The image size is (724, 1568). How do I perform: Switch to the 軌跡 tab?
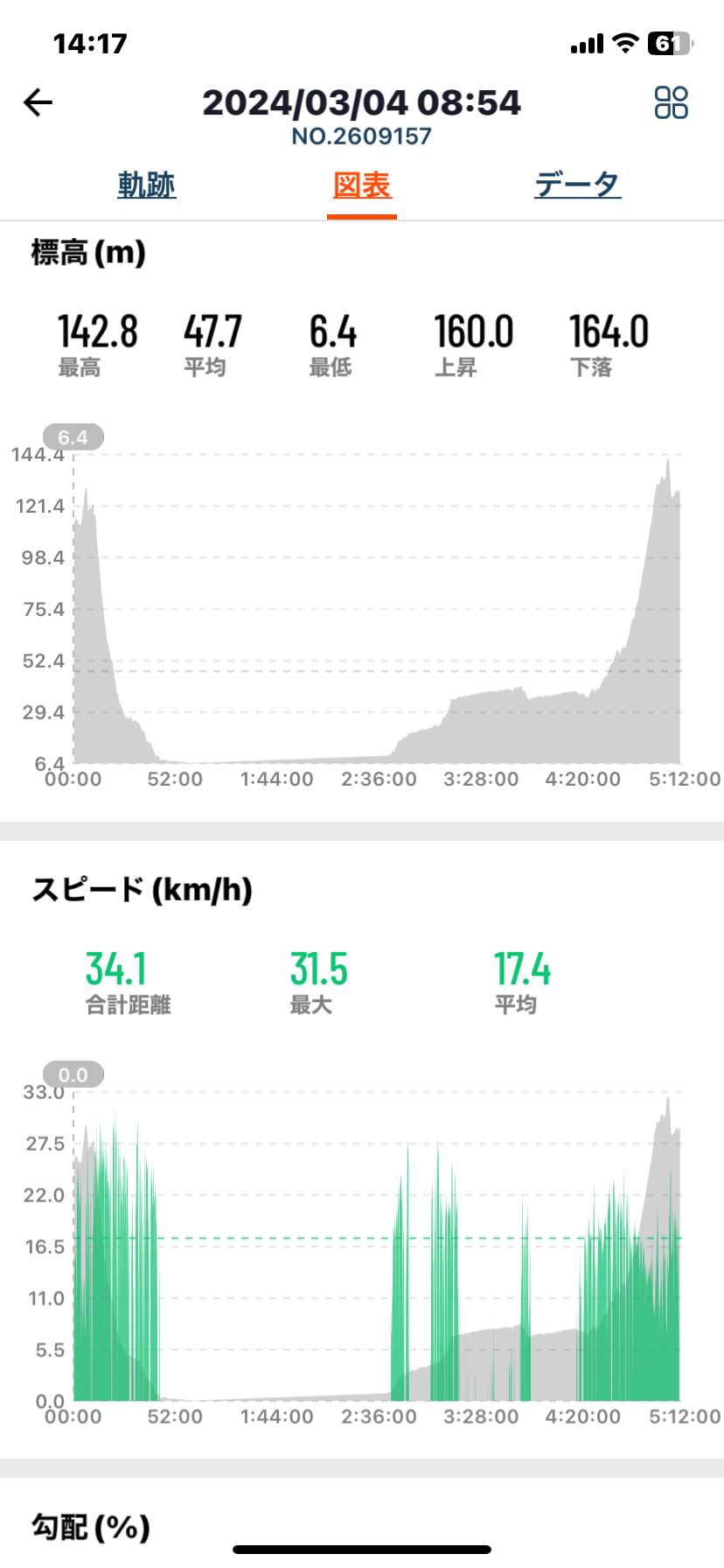(x=147, y=185)
